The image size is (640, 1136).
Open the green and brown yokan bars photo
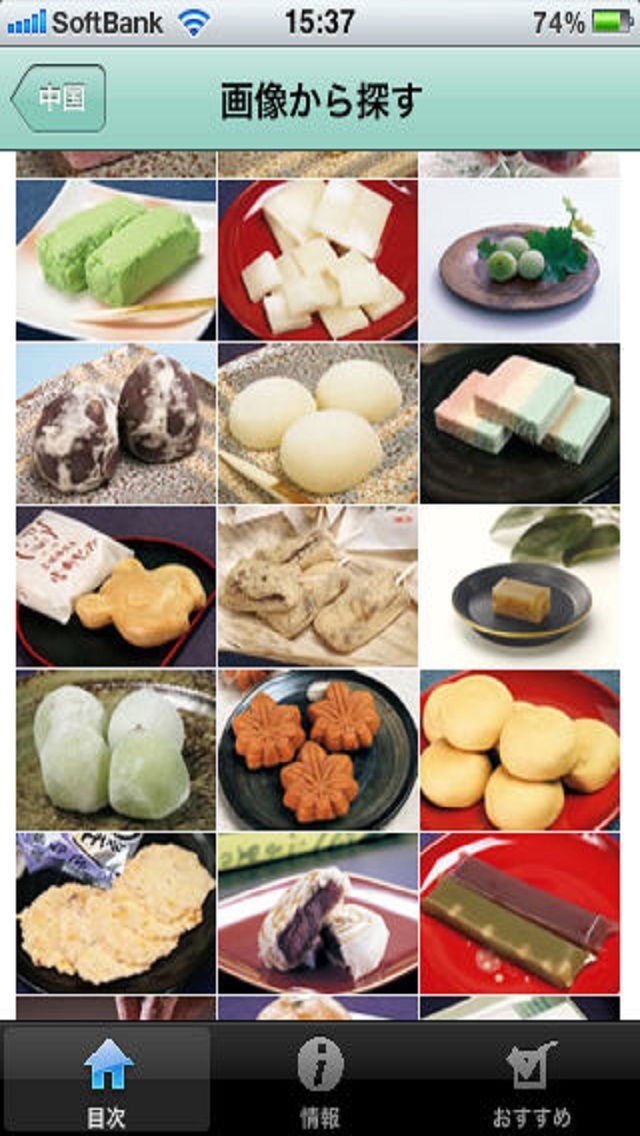(520, 913)
